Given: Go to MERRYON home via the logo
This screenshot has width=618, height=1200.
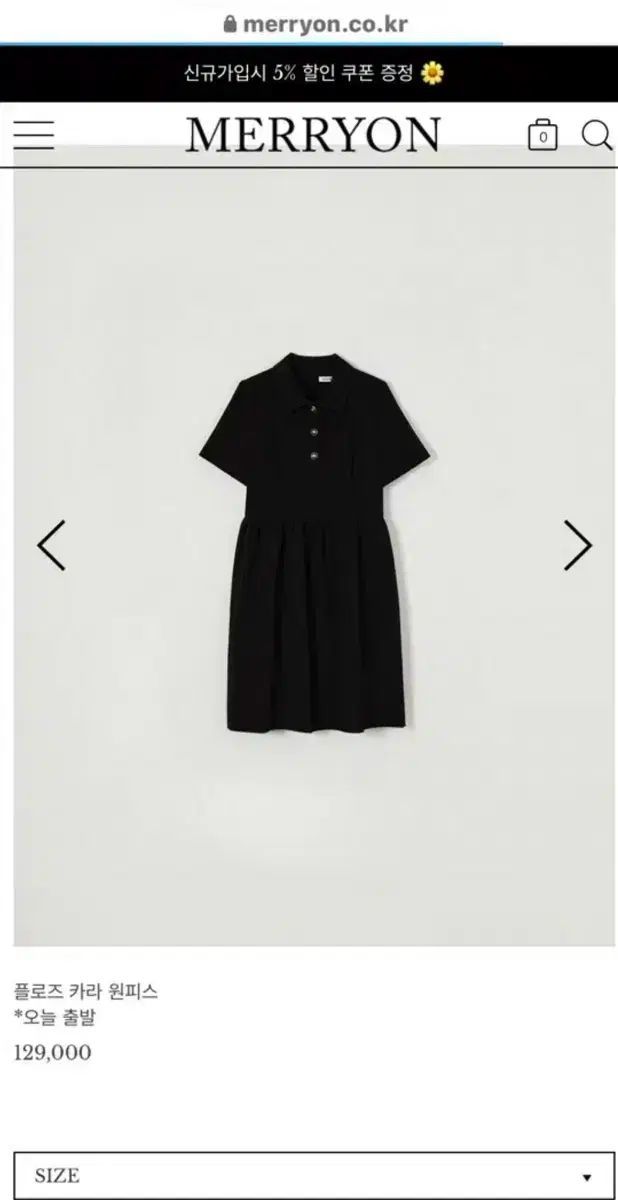Looking at the screenshot, I should (313, 135).
